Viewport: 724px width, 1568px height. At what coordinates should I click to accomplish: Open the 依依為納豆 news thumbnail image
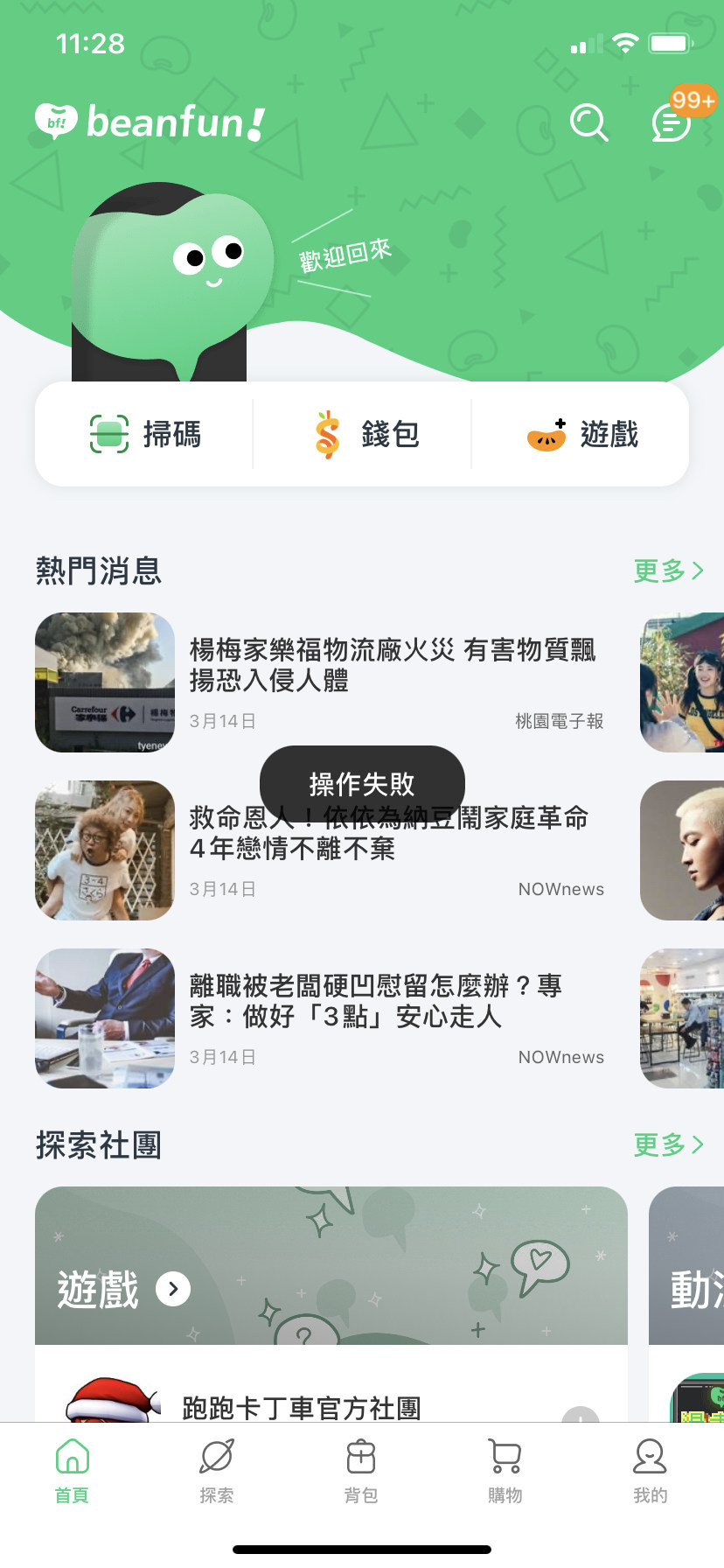(104, 850)
